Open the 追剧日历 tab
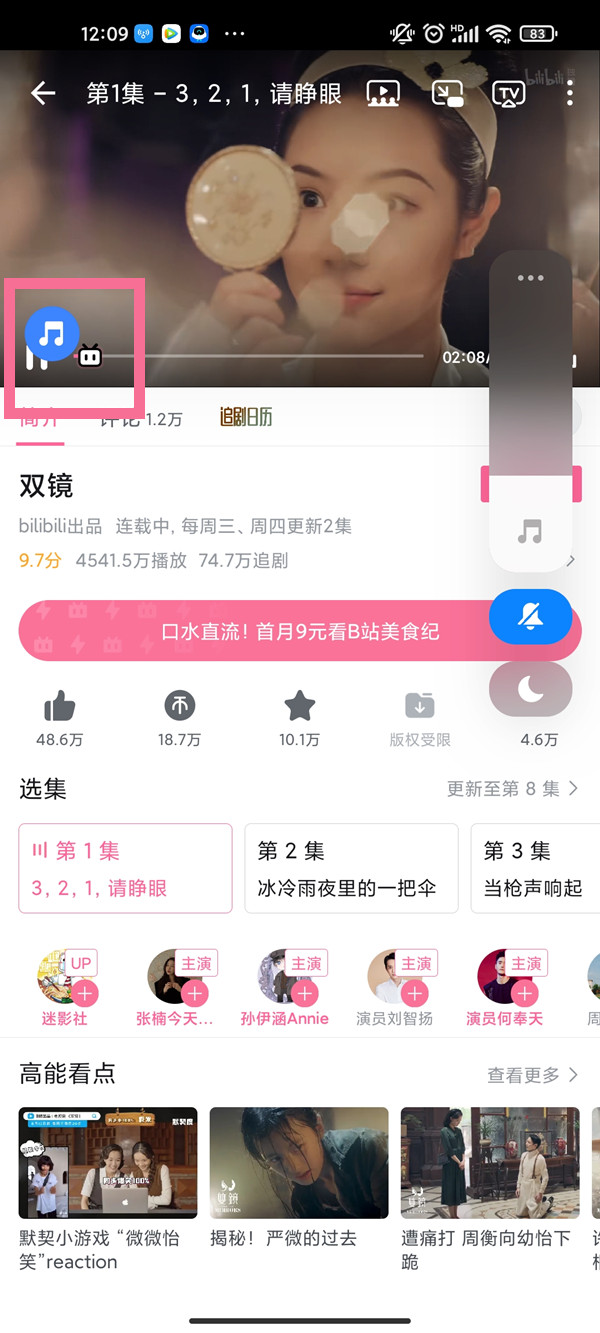This screenshot has width=600, height=1333. 246,418
